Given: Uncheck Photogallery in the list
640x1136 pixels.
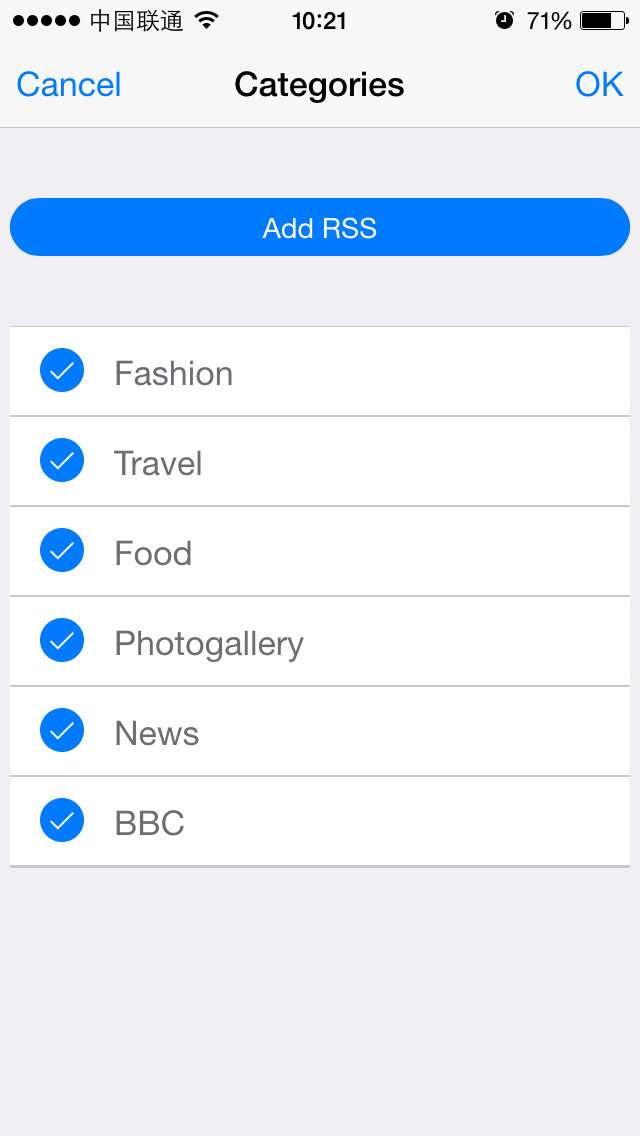Looking at the screenshot, I should click(x=62, y=640).
